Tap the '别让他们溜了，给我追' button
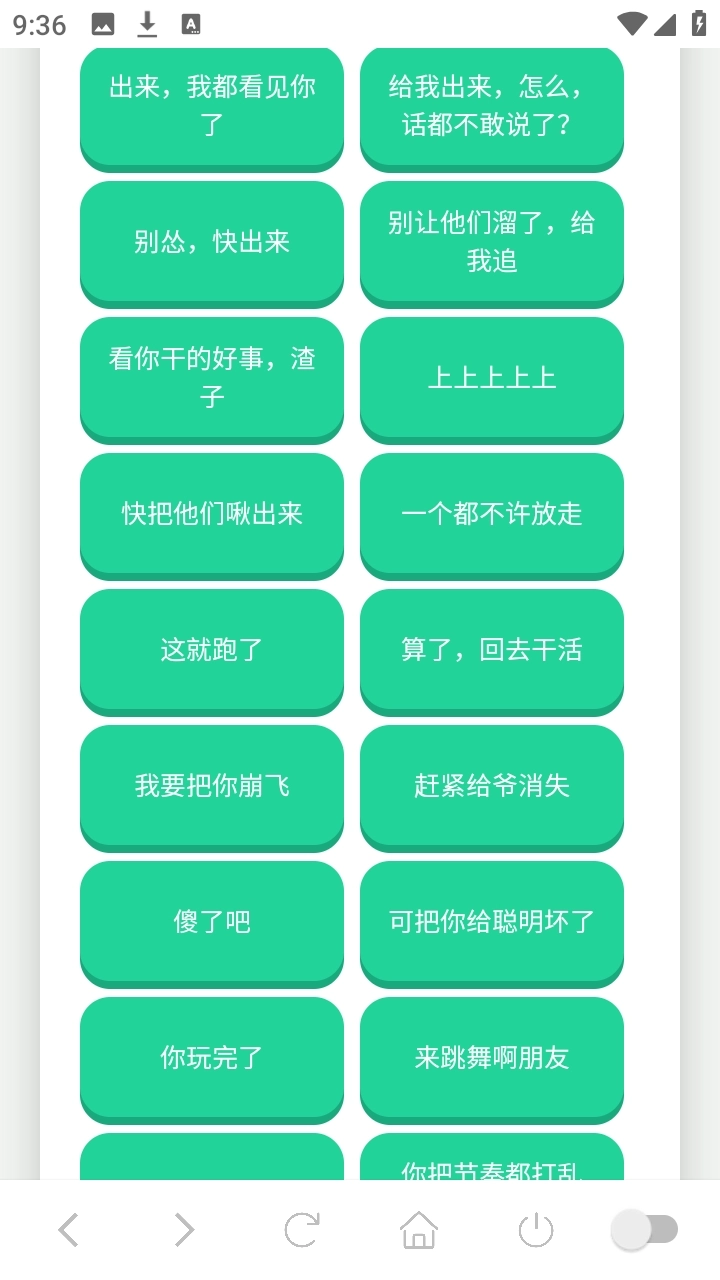Screen dimensions: 720x1280 (492, 242)
